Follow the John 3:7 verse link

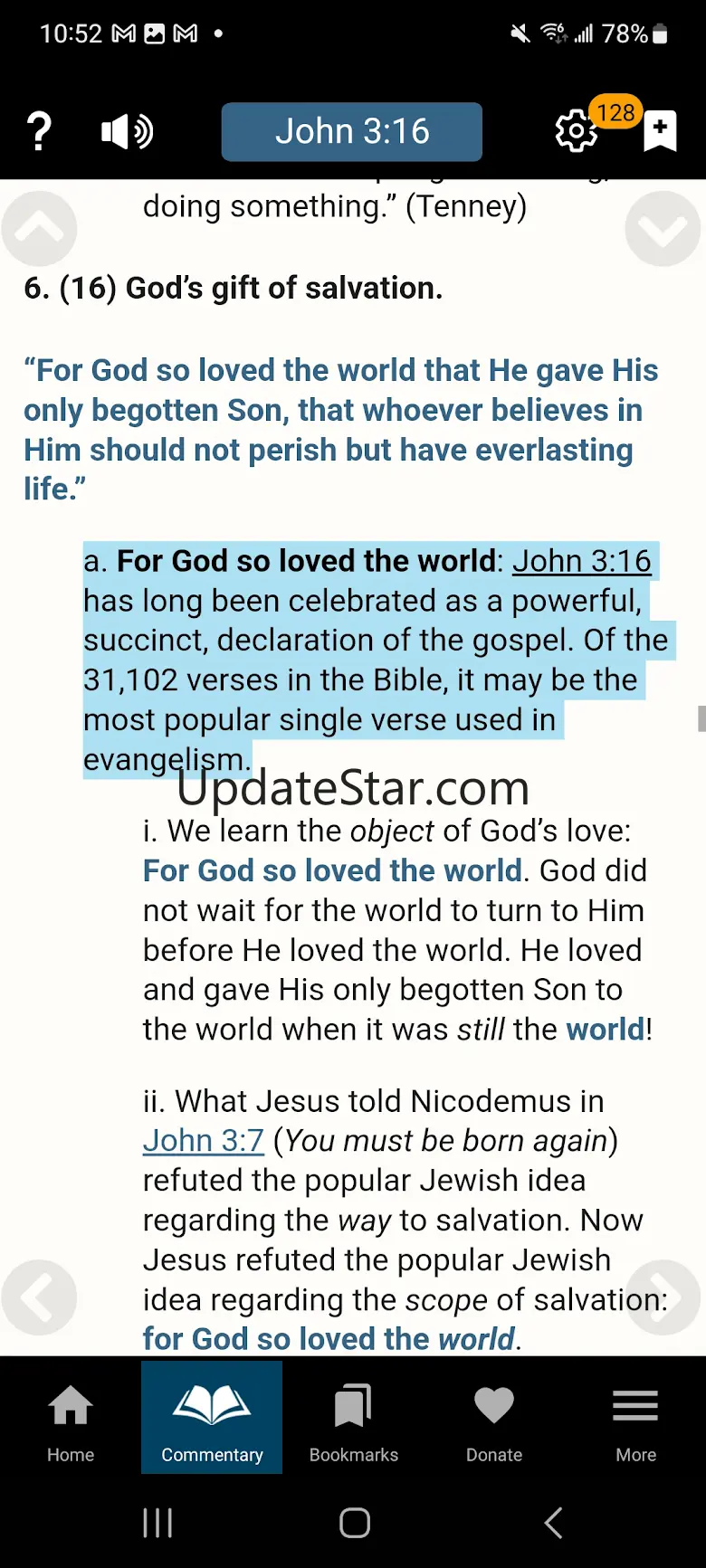(204, 1141)
